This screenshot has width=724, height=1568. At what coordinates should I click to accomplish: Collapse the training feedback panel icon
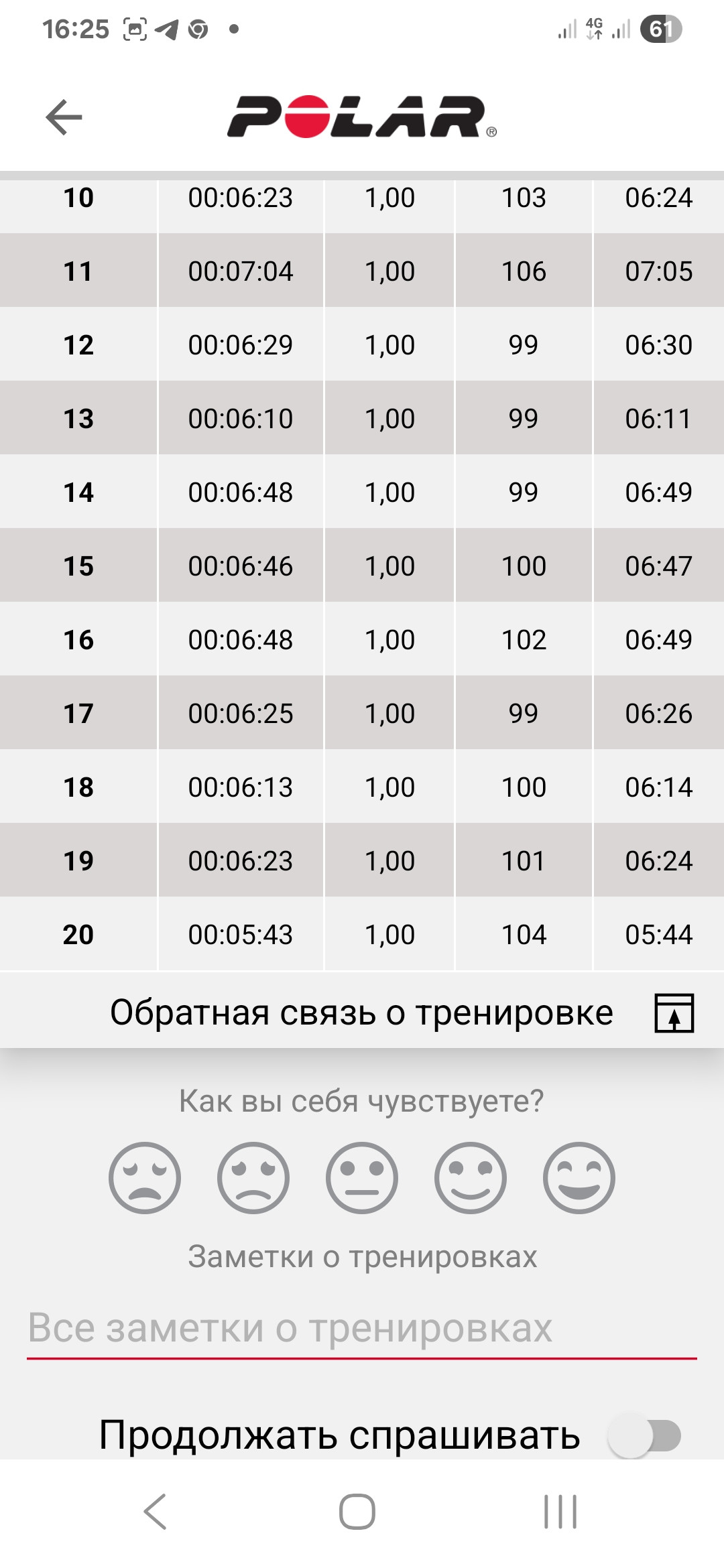point(674,1012)
